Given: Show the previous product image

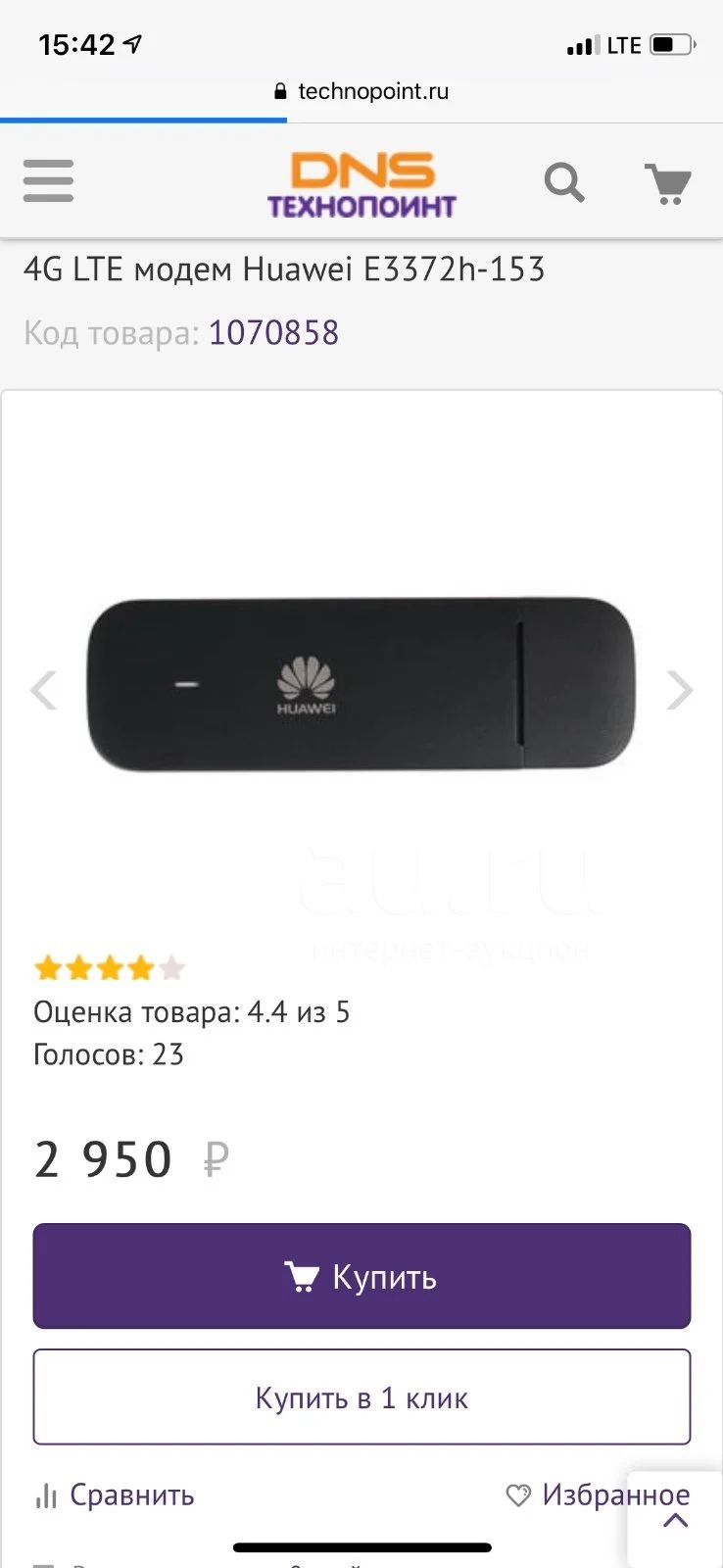Looking at the screenshot, I should point(44,690).
